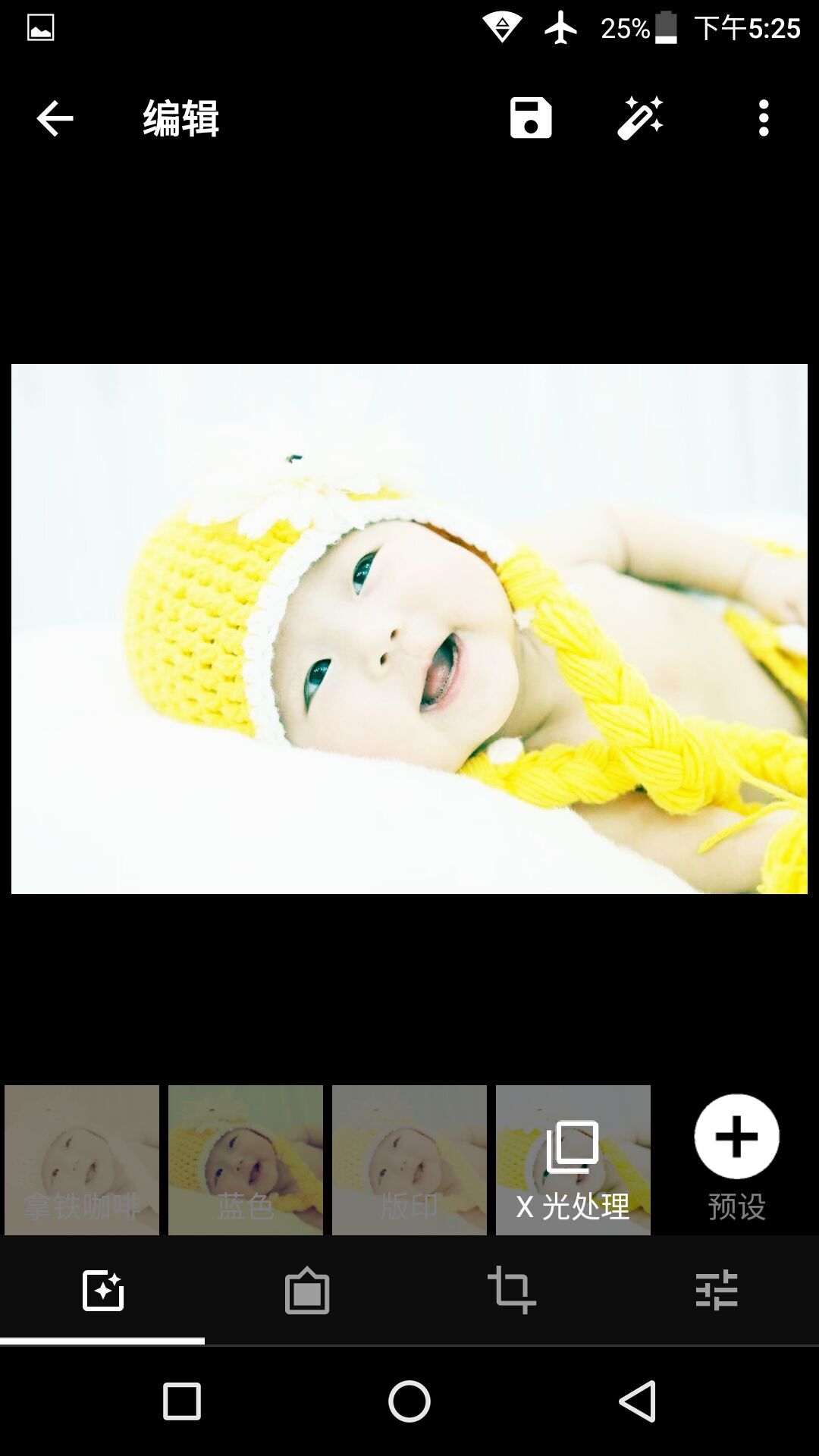Apply the 蓝色 filter
Image resolution: width=819 pixels, height=1456 pixels.
click(246, 1159)
